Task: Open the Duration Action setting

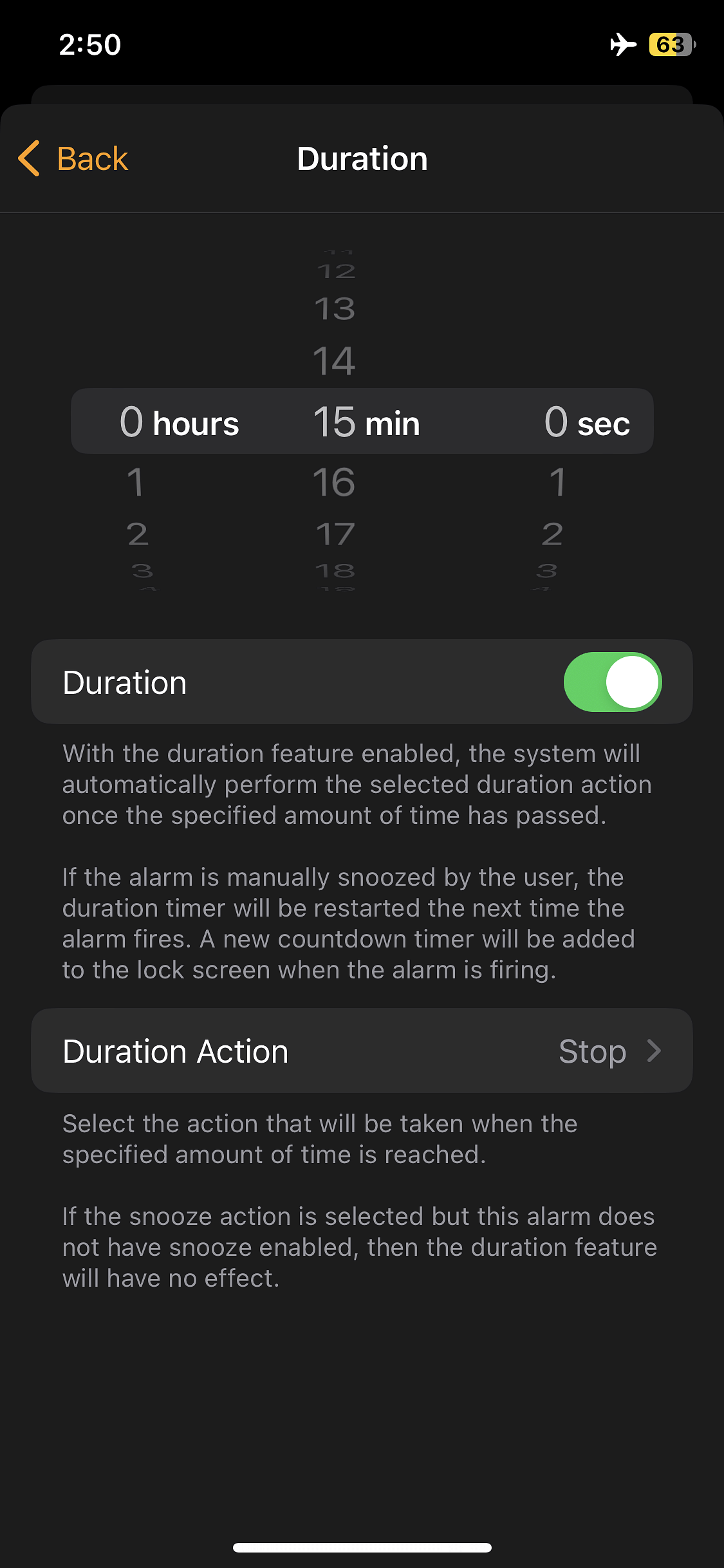Action: [x=362, y=1051]
